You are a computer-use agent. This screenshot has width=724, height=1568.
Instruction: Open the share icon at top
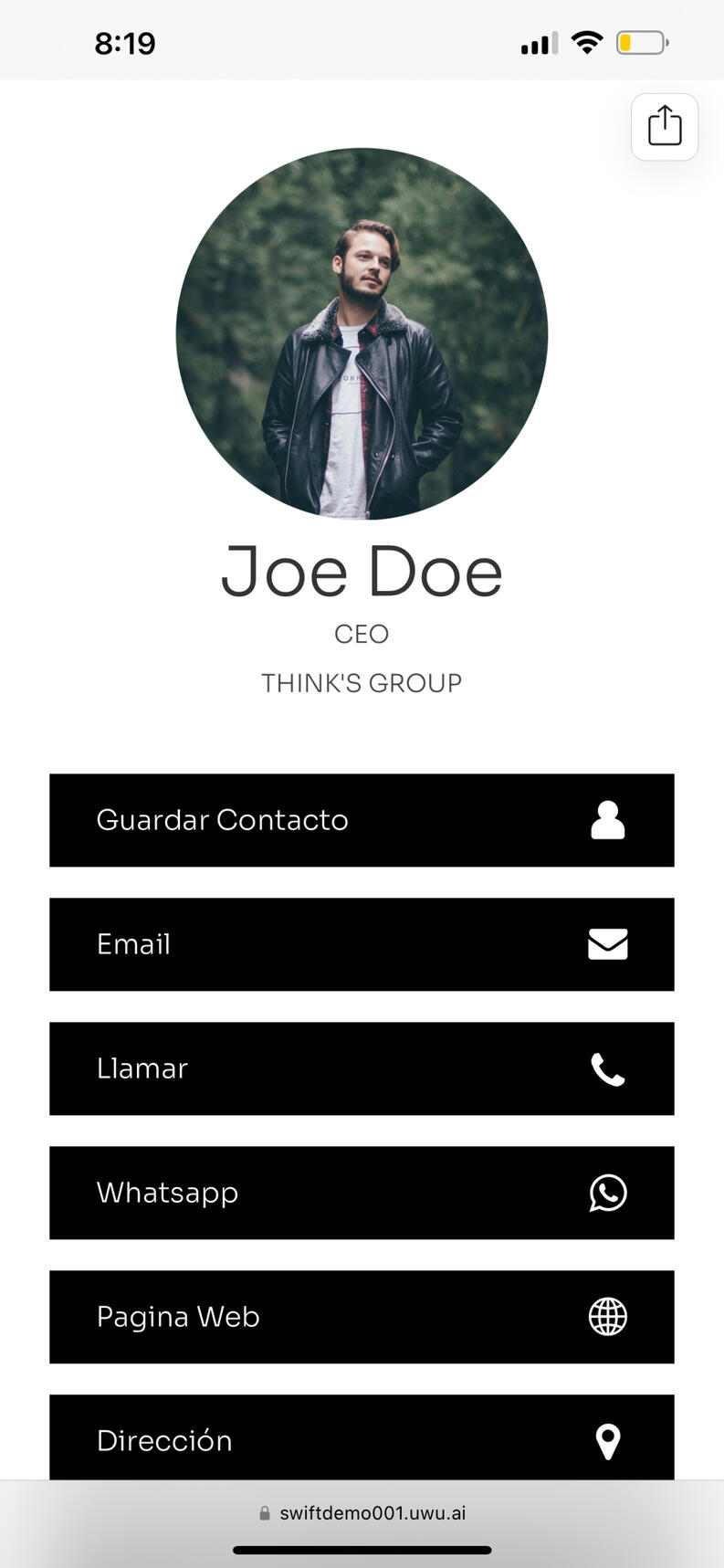tap(665, 127)
